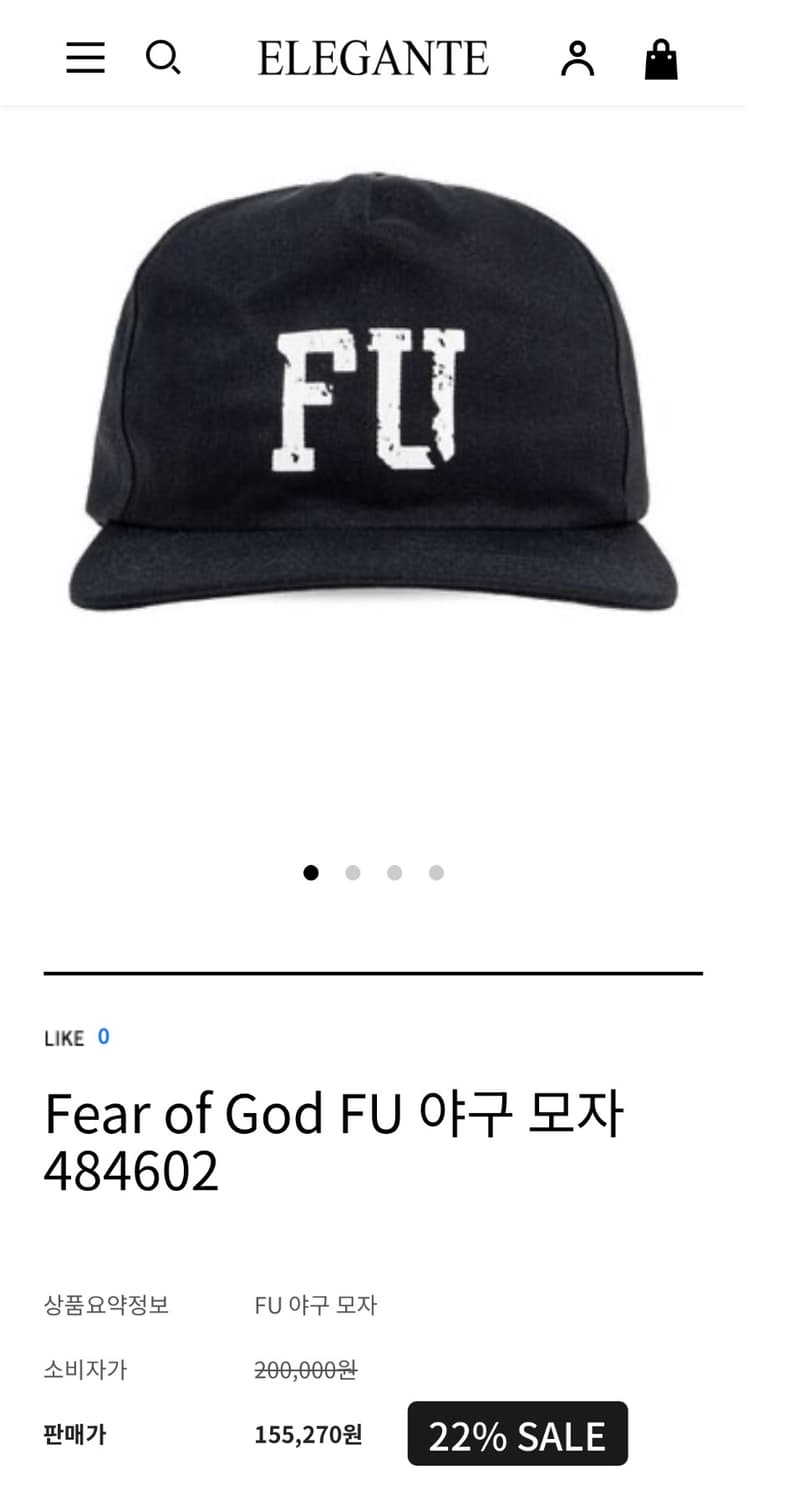Click the sale price 155,270원
The image size is (794, 1500).
[x=311, y=1434]
